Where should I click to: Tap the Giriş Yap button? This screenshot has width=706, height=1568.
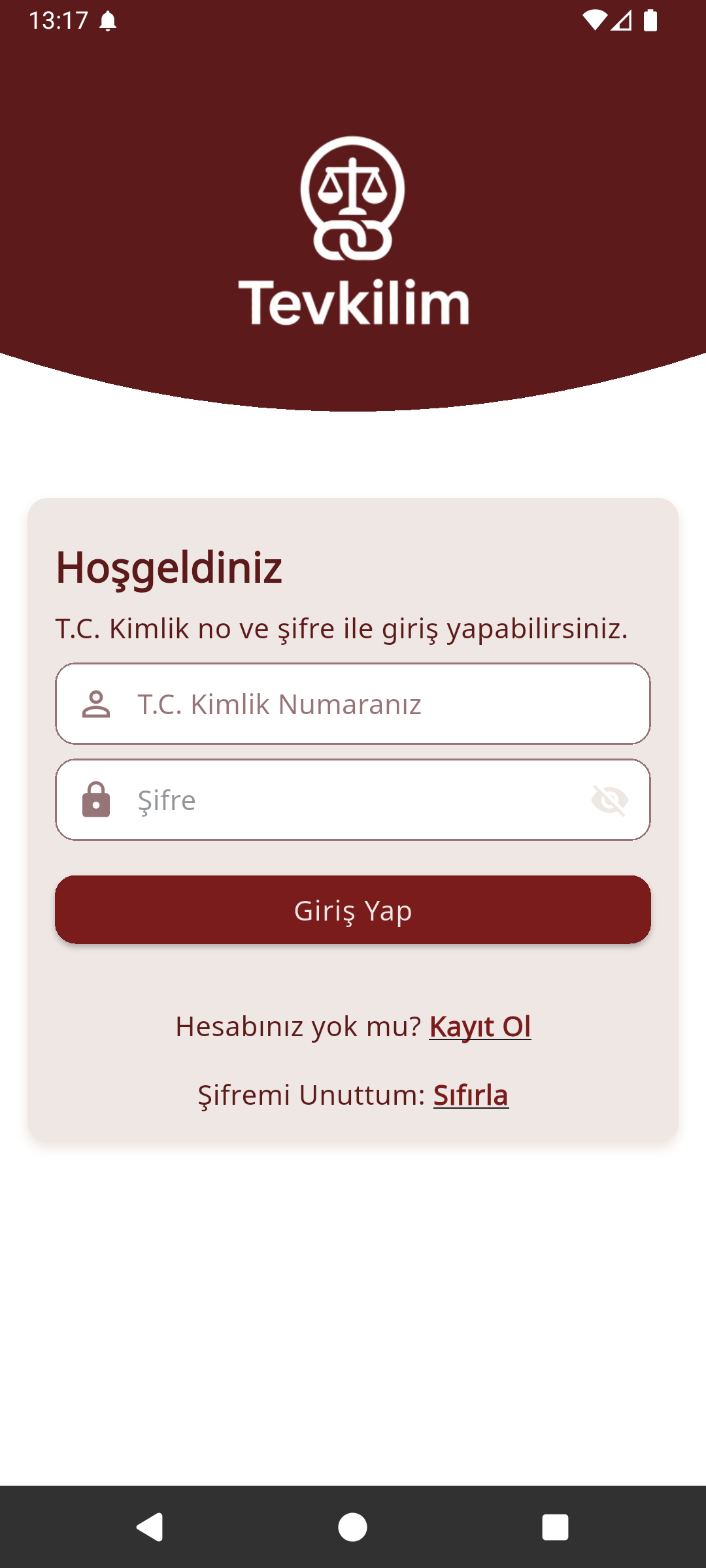pos(353,910)
